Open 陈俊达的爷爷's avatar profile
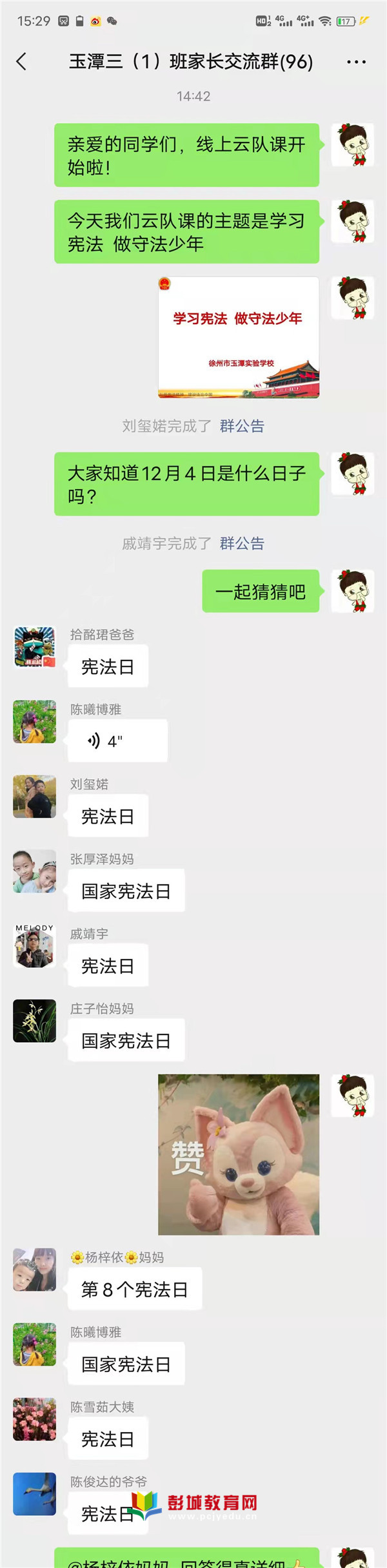Screen dimensions: 387x1568 point(34,1494)
